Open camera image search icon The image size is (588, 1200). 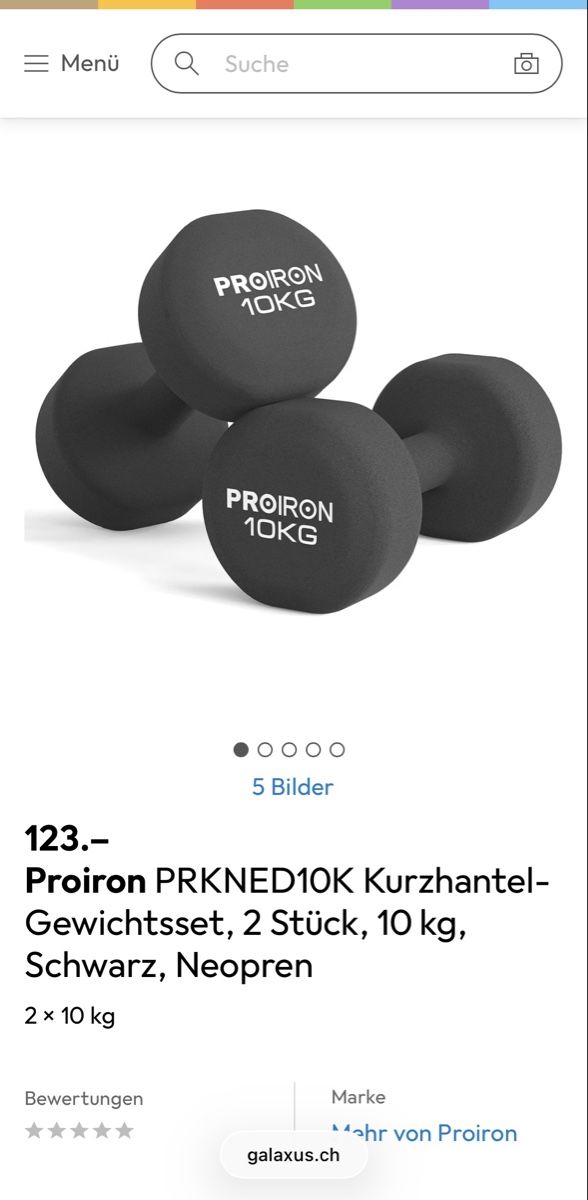526,64
